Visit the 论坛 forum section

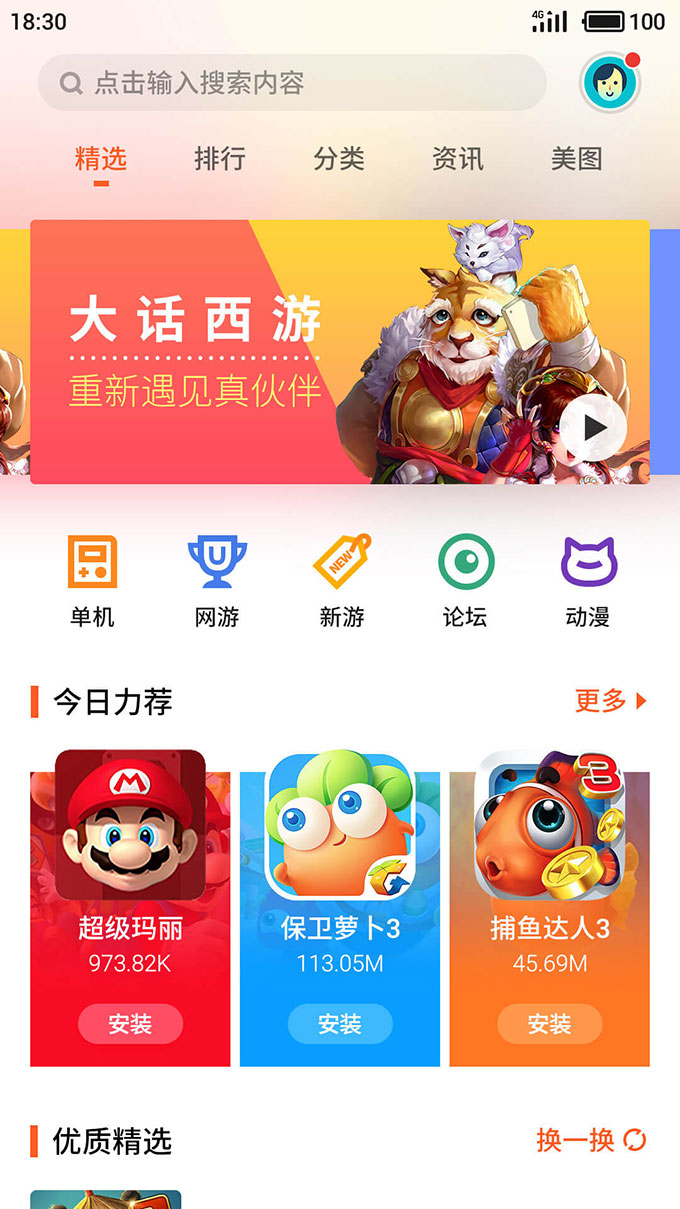(465, 580)
